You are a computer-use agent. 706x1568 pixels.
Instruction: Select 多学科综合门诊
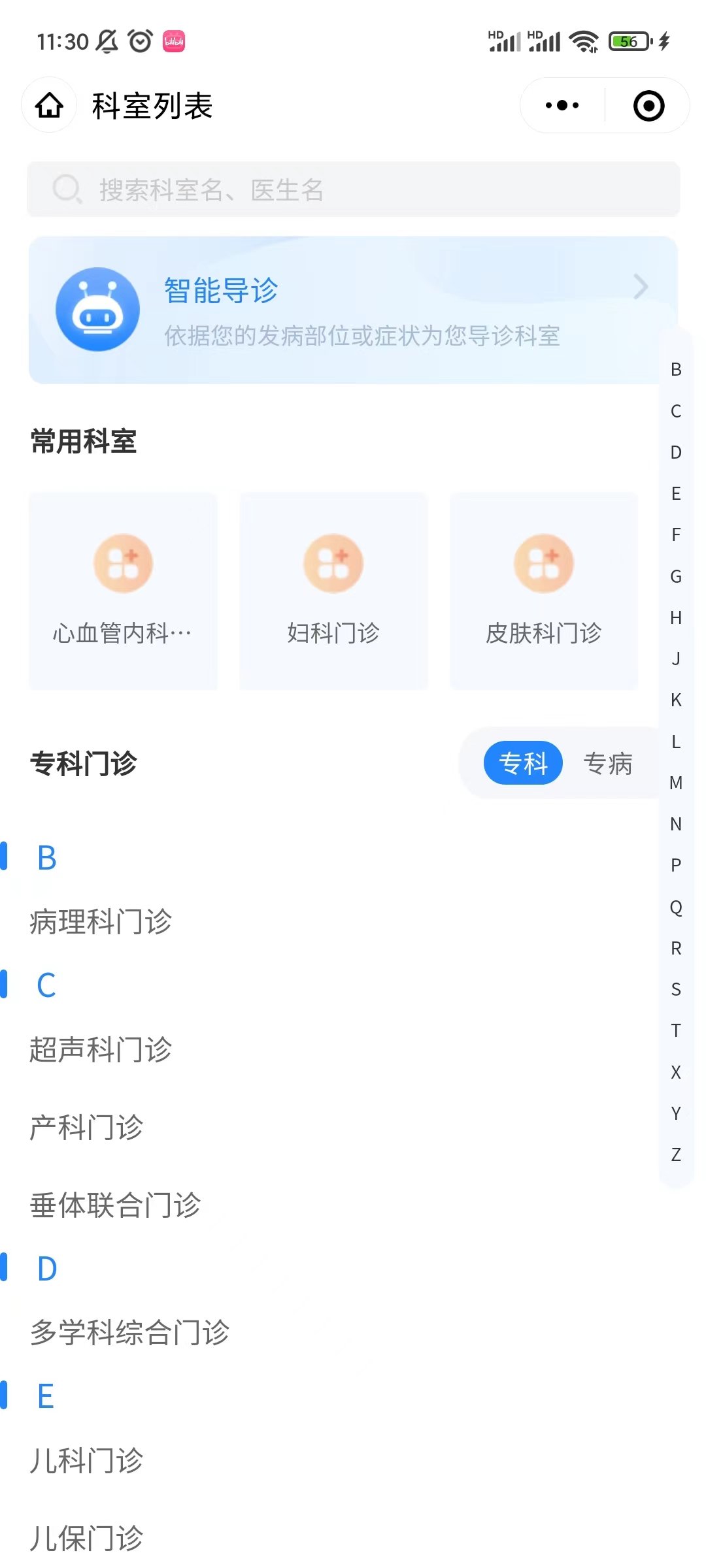click(x=129, y=1333)
